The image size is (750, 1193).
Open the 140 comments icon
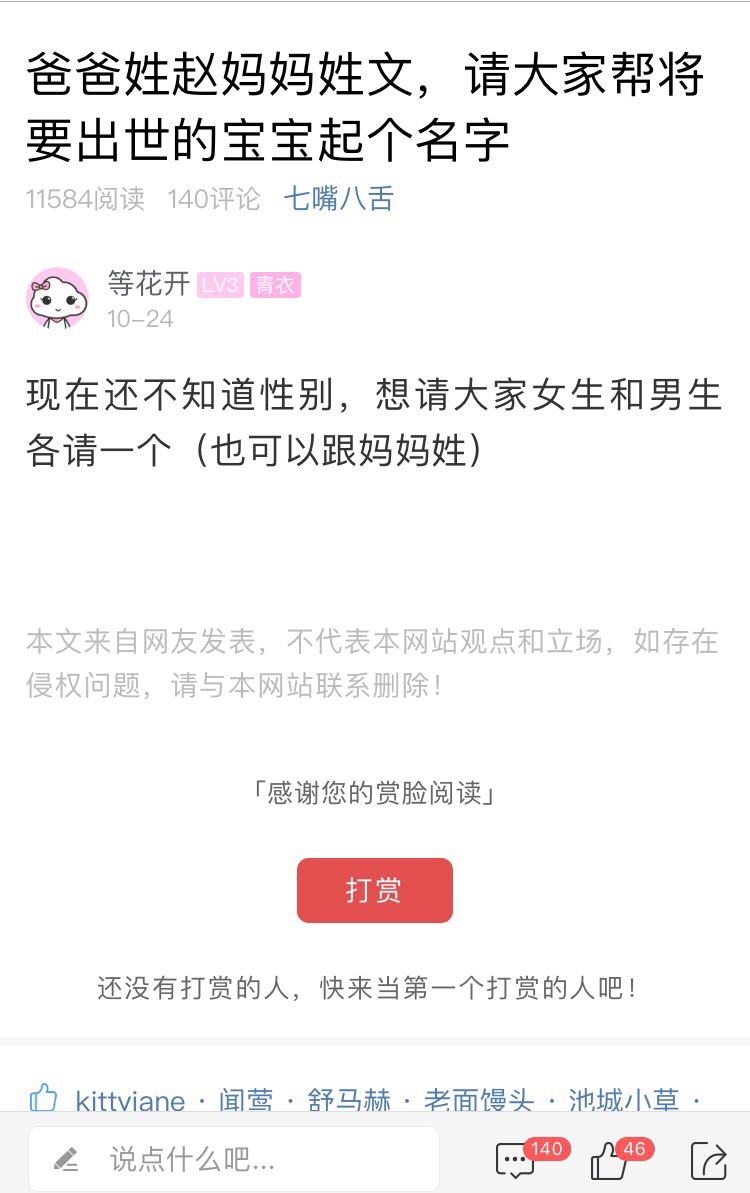pos(517,1160)
